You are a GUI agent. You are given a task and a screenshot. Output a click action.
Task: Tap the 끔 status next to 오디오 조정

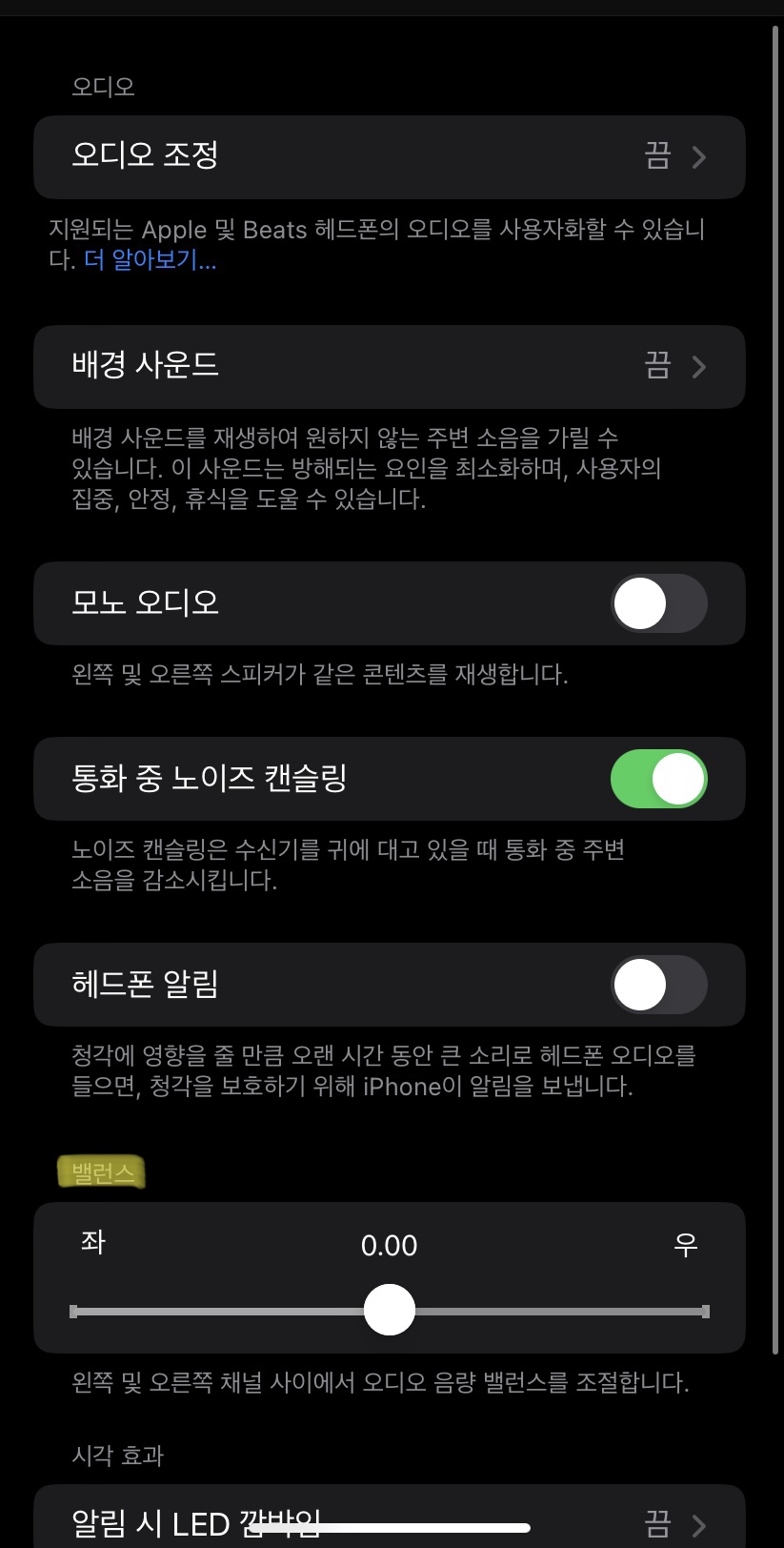click(657, 157)
